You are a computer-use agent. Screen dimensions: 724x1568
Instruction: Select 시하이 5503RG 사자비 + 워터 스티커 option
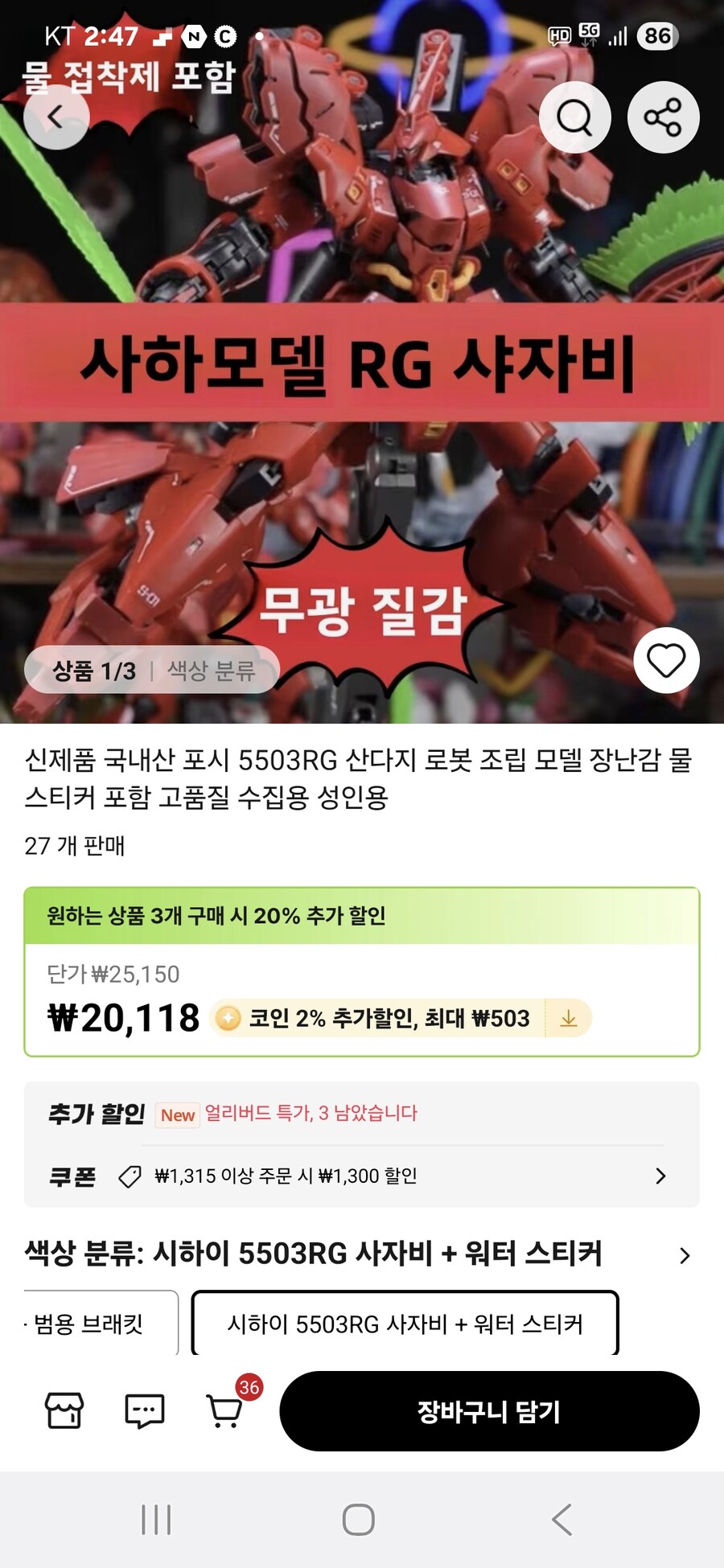click(405, 1324)
